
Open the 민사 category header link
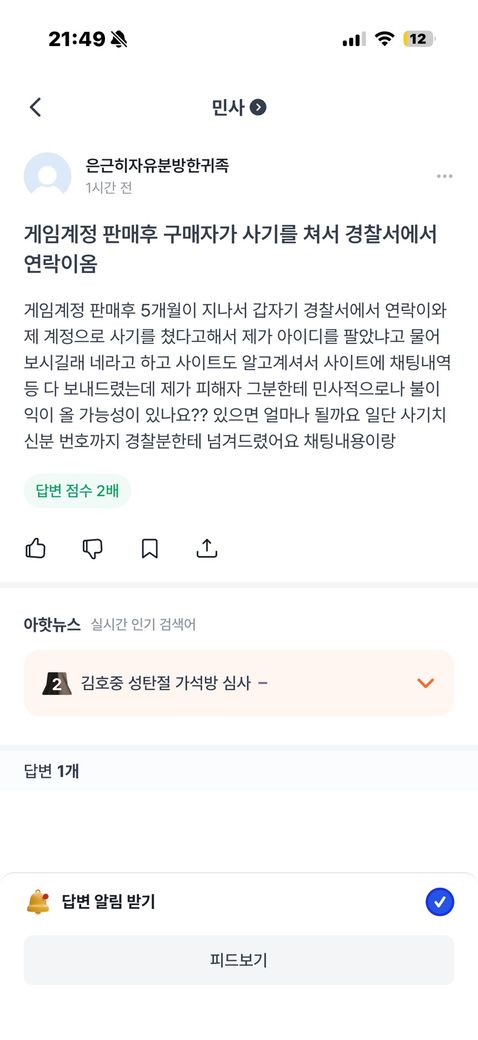[239, 107]
